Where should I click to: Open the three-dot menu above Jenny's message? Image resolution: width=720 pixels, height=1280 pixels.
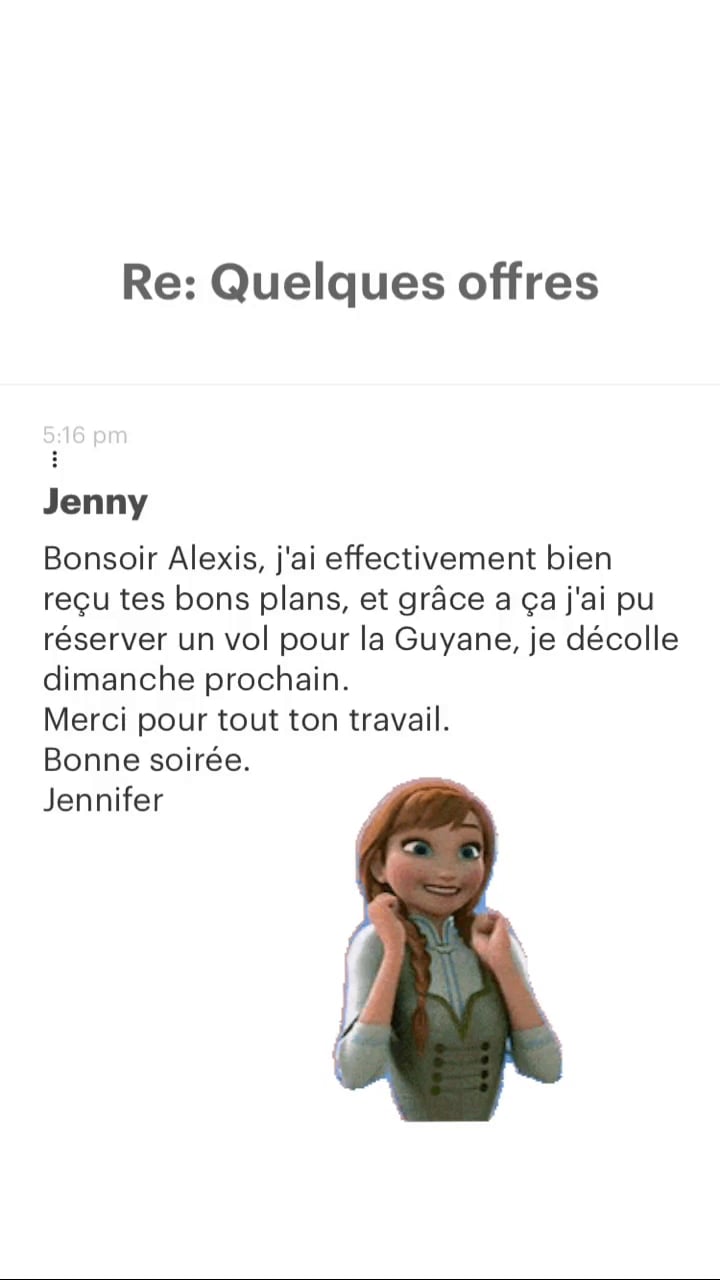point(54,459)
